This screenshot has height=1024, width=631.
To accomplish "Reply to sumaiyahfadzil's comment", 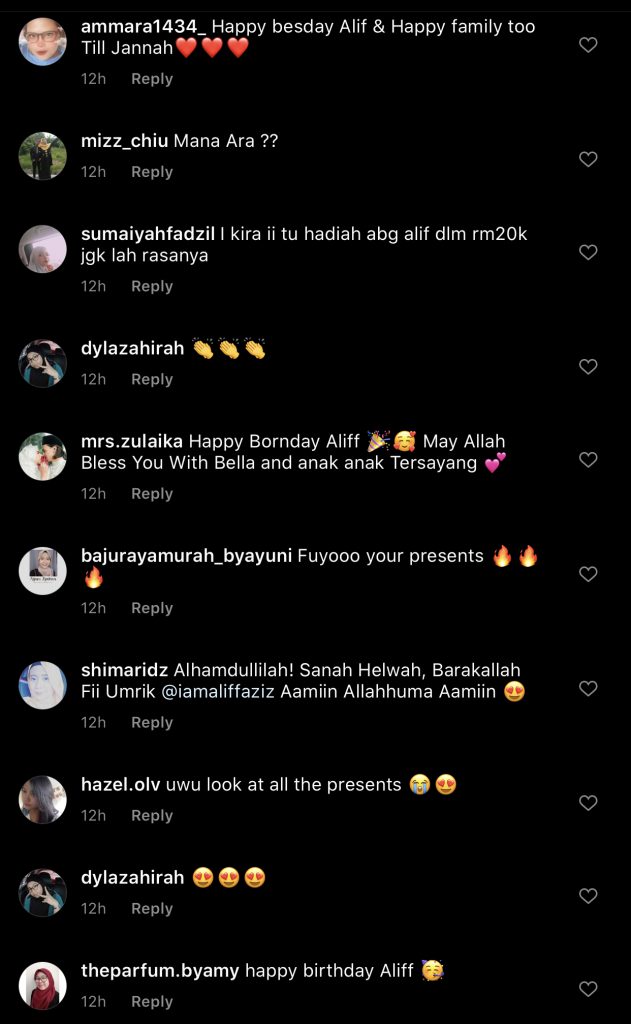I will (152, 286).
